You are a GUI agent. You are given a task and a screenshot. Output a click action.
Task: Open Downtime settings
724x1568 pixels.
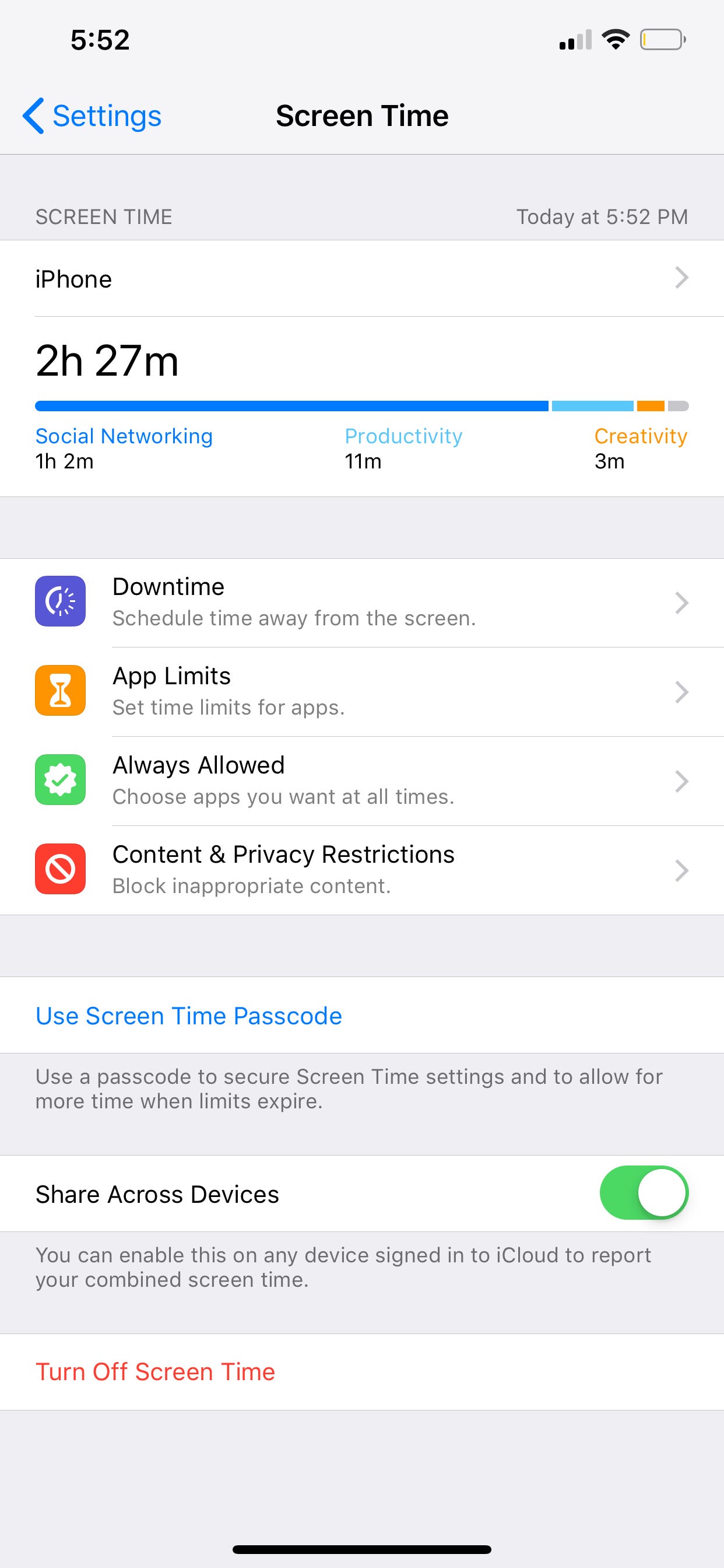(x=361, y=603)
